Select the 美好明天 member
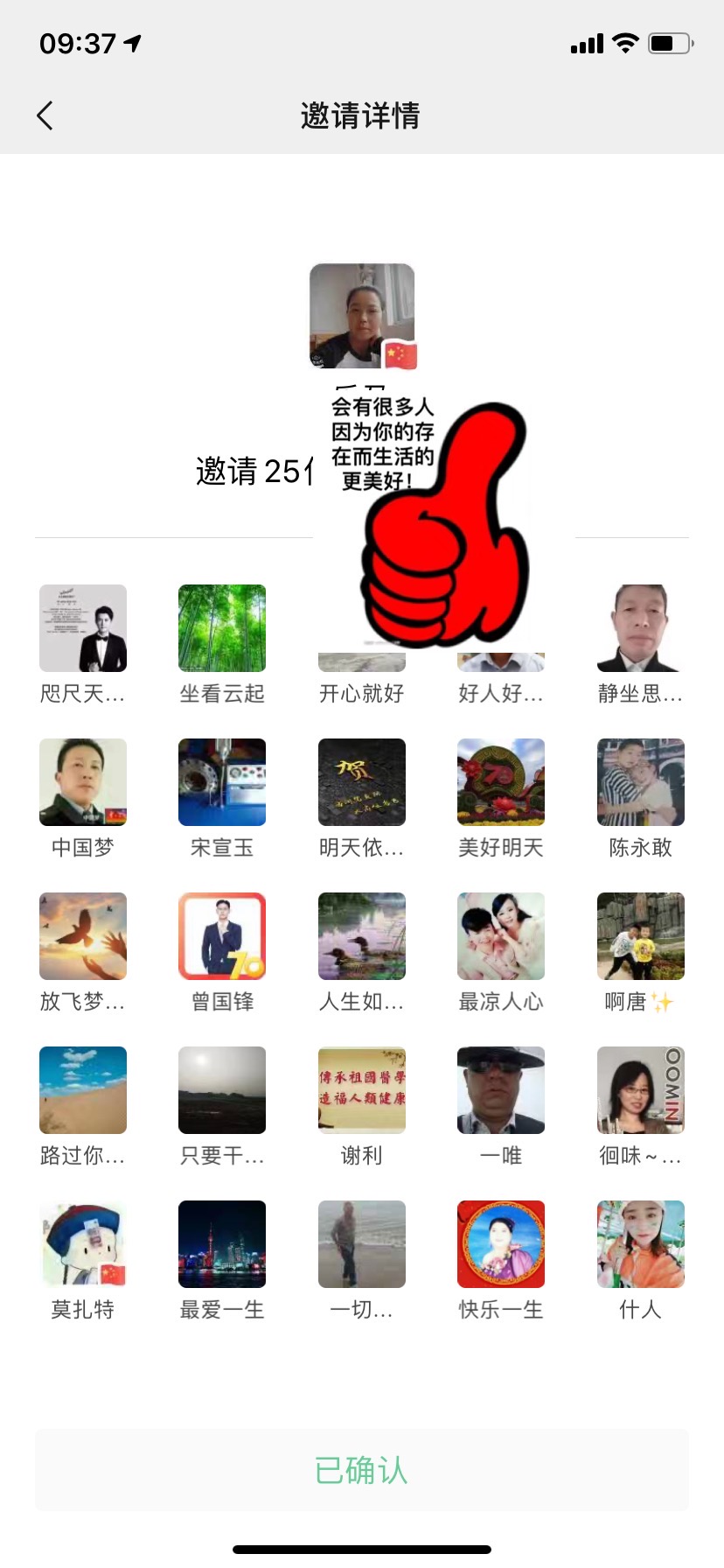 501,782
